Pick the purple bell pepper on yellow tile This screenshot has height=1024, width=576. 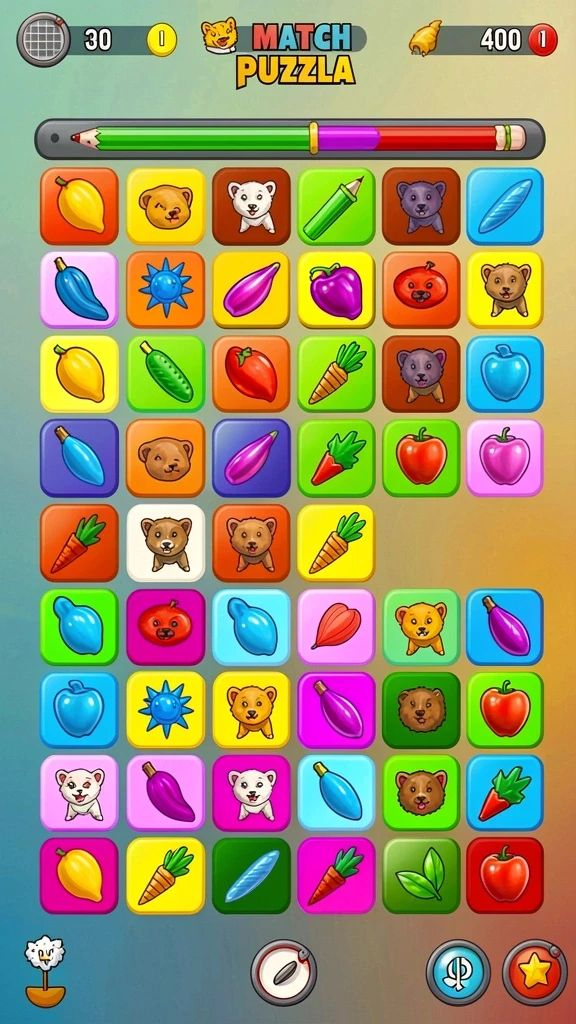[336, 289]
